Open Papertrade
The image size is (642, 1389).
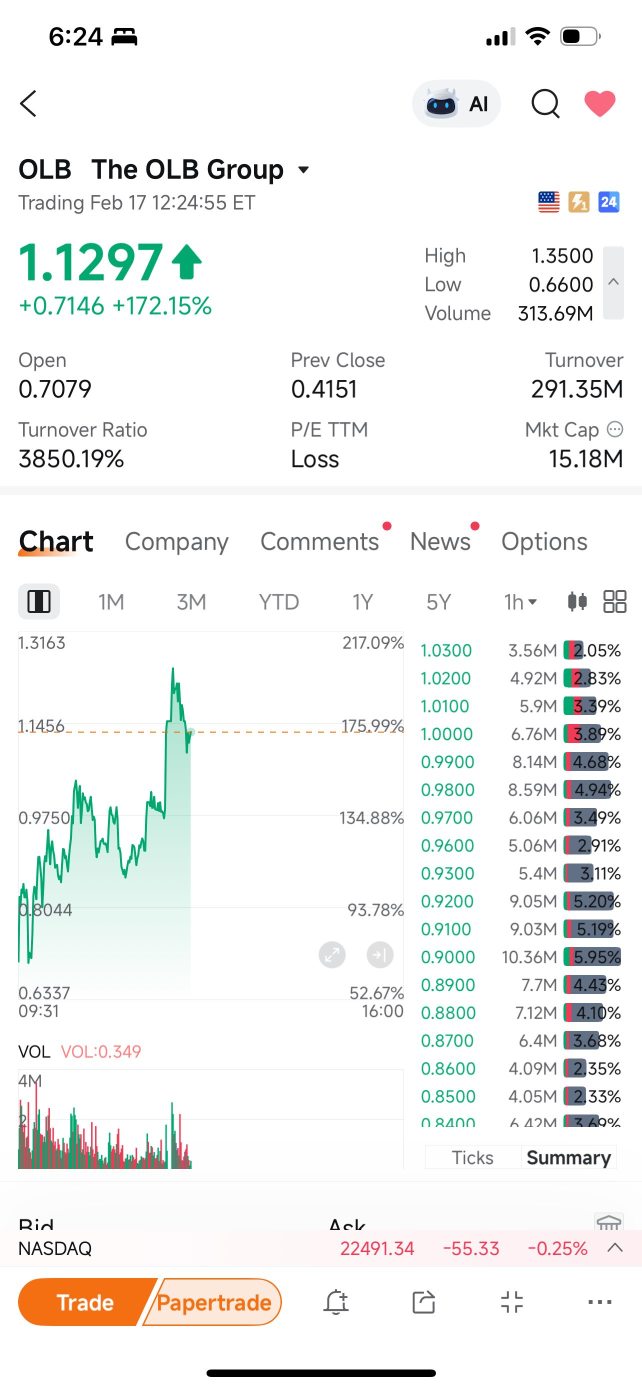click(x=214, y=1302)
